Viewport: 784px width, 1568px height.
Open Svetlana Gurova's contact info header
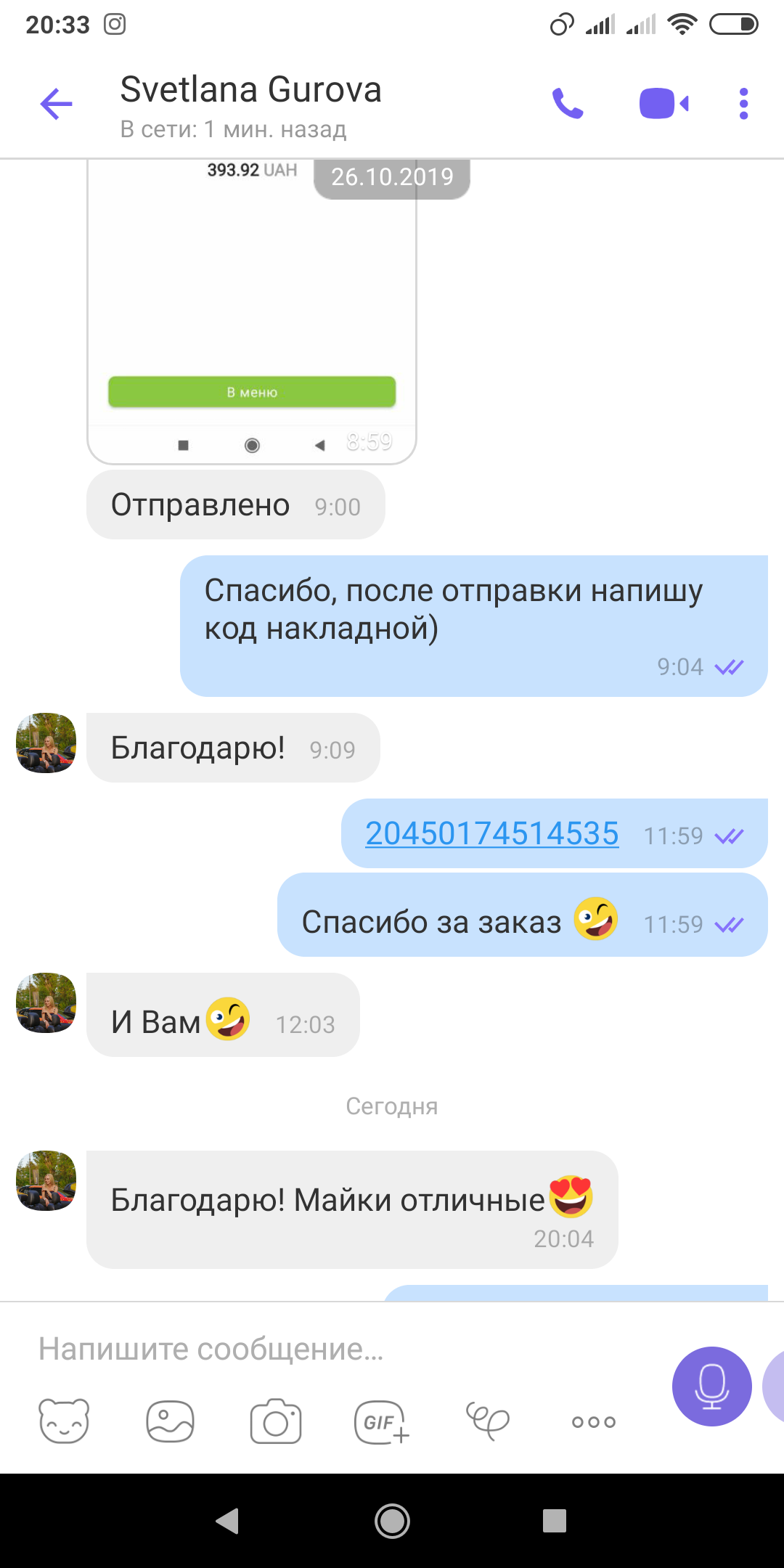tap(250, 105)
